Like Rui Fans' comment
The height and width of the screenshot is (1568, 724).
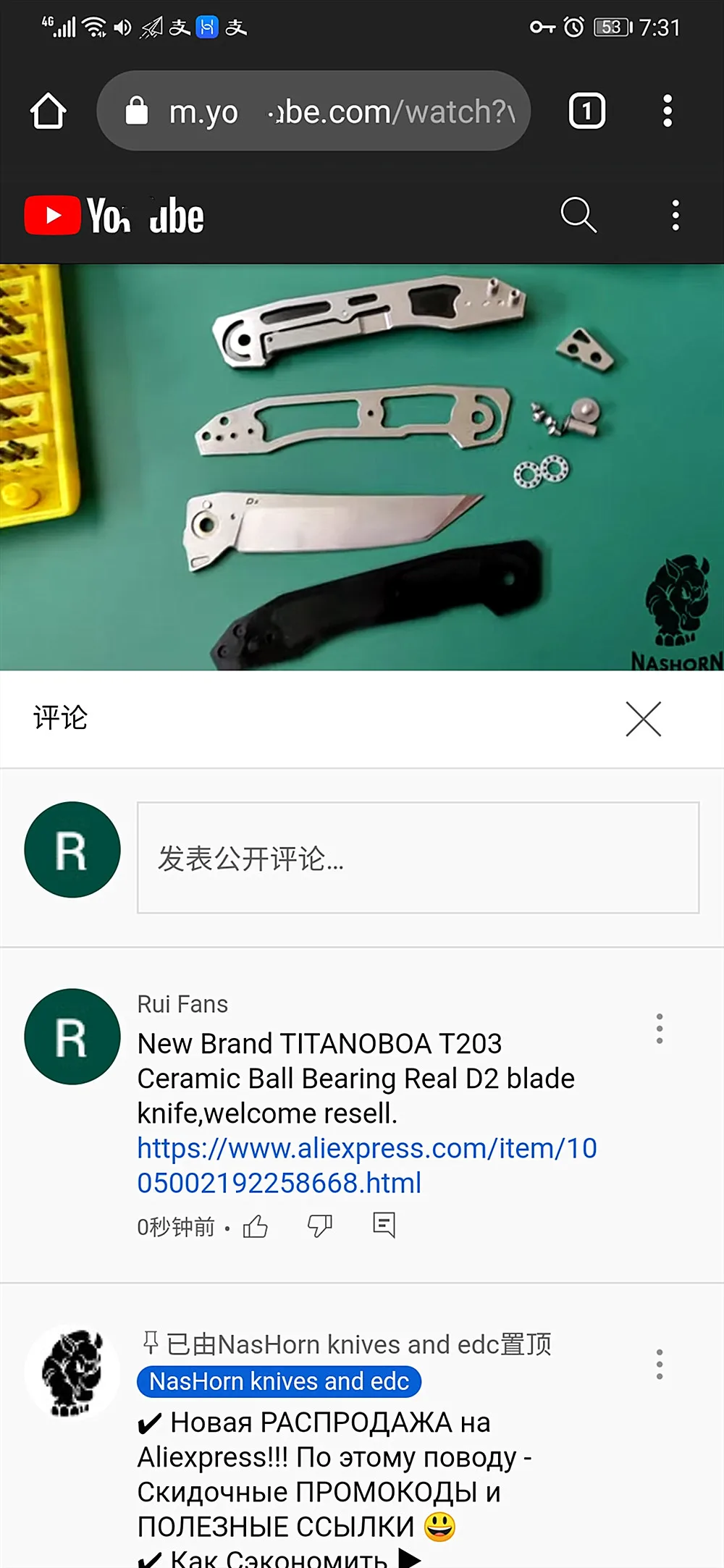pyautogui.click(x=256, y=1226)
